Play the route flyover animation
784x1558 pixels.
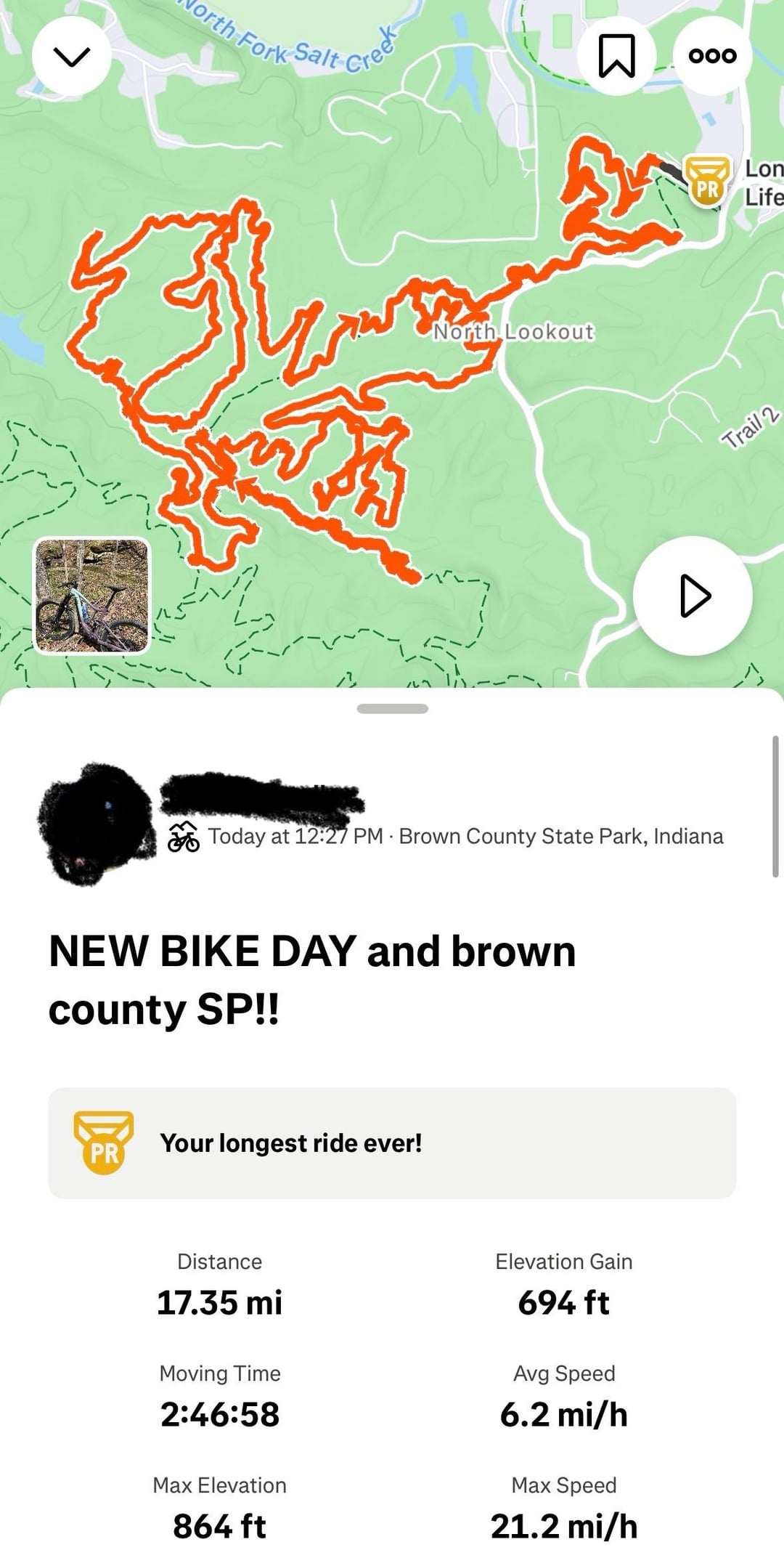pos(693,596)
